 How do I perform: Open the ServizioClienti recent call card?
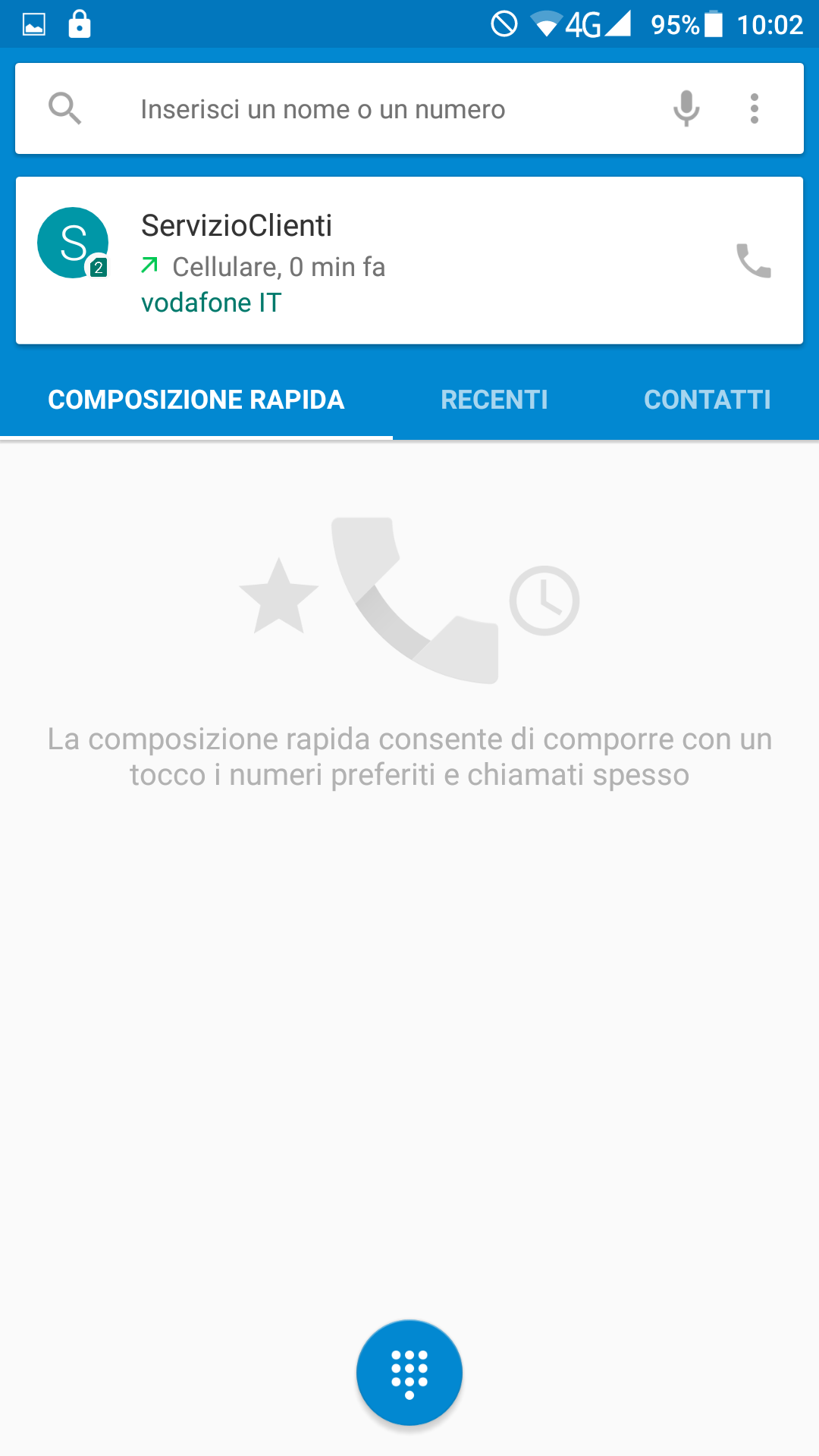point(409,261)
